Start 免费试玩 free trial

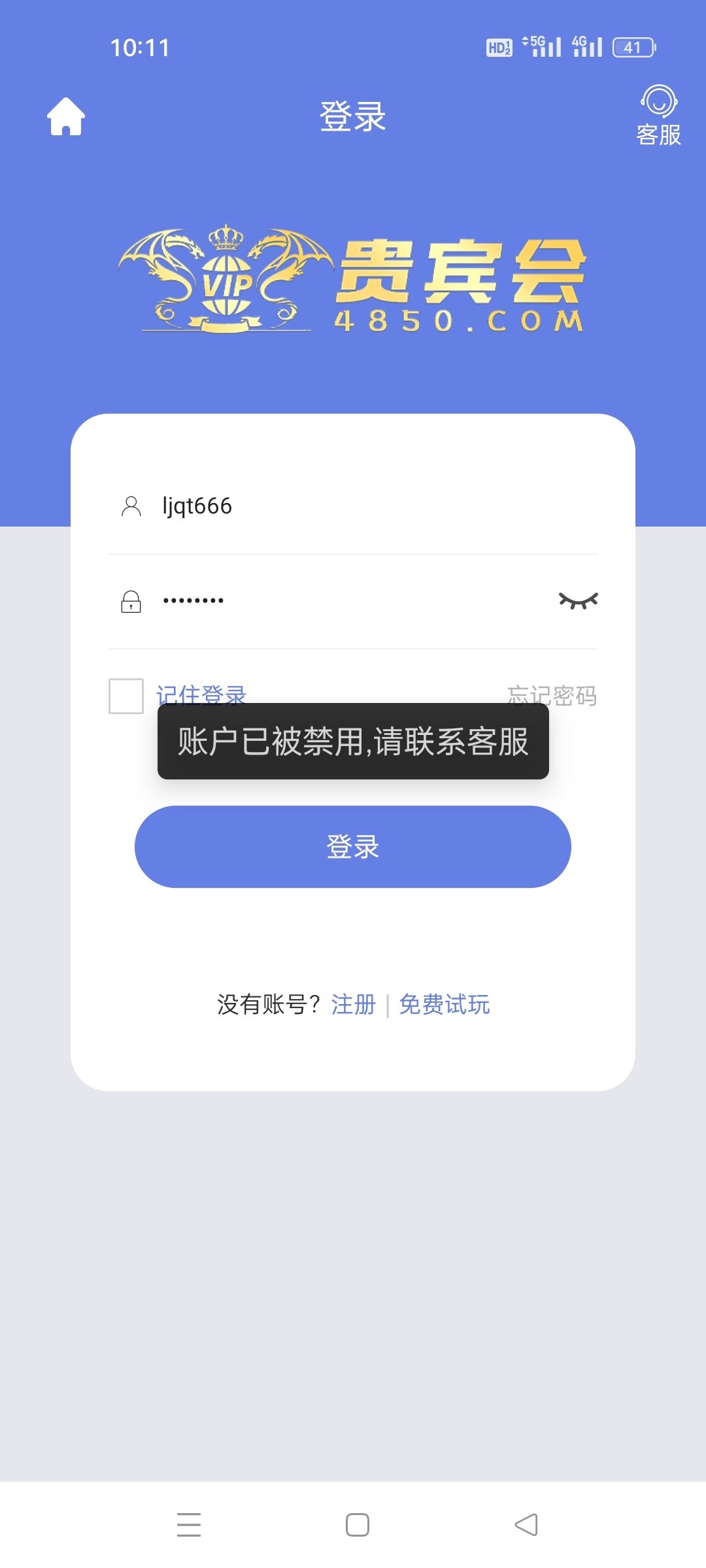(445, 1004)
